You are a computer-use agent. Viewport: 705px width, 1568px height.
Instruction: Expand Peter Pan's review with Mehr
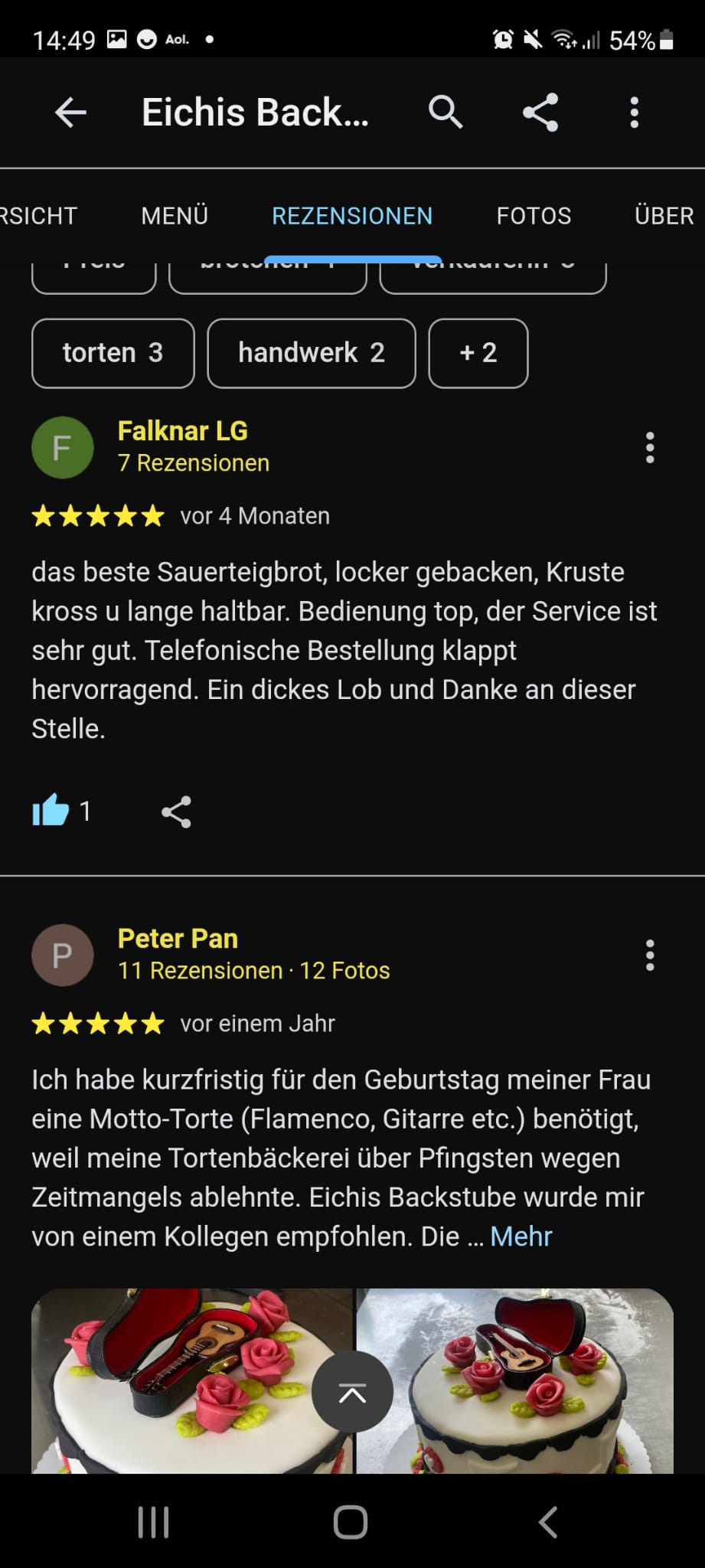click(521, 1236)
